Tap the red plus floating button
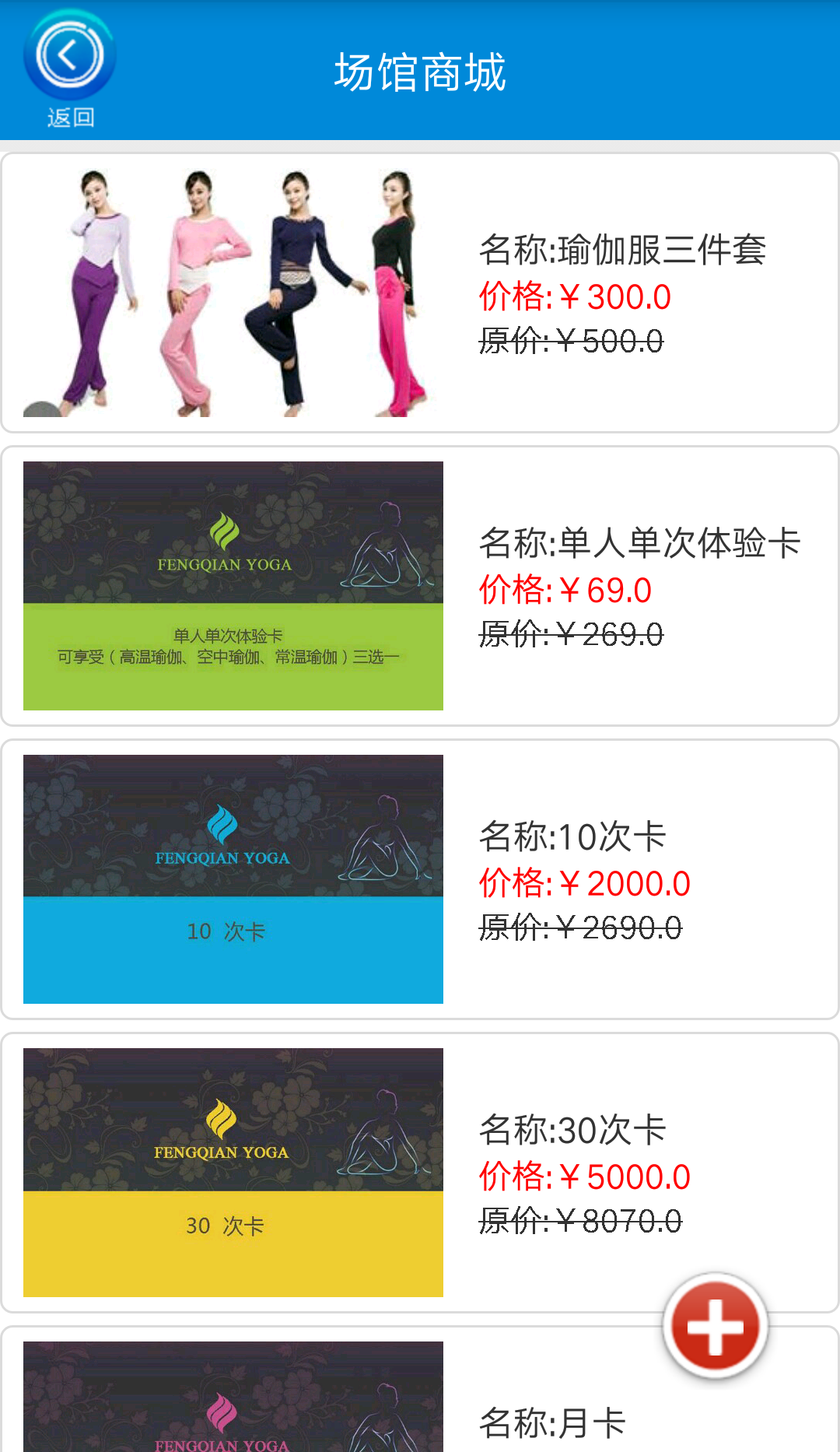 pyautogui.click(x=715, y=1327)
